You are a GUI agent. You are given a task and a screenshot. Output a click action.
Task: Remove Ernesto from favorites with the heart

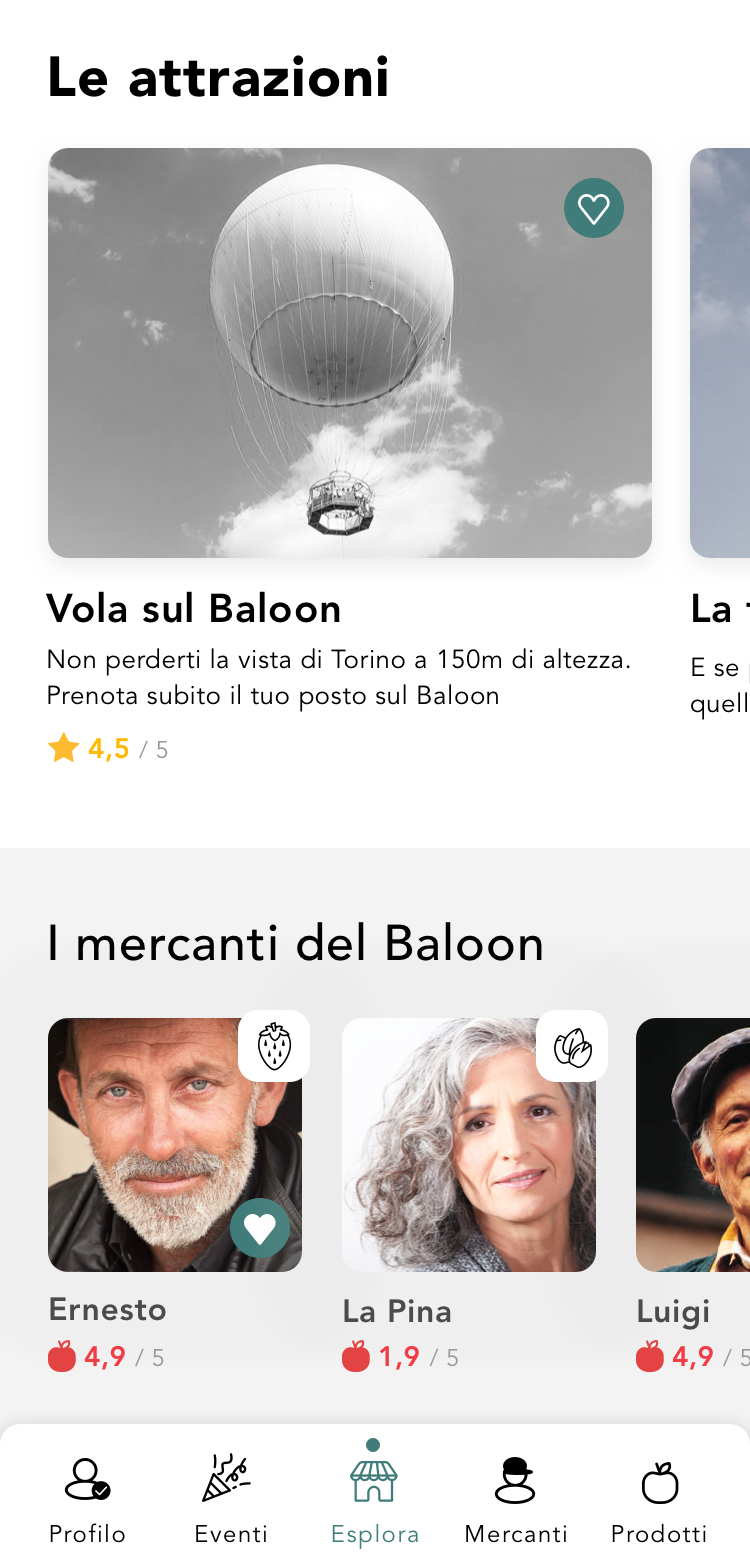pyautogui.click(x=260, y=1227)
